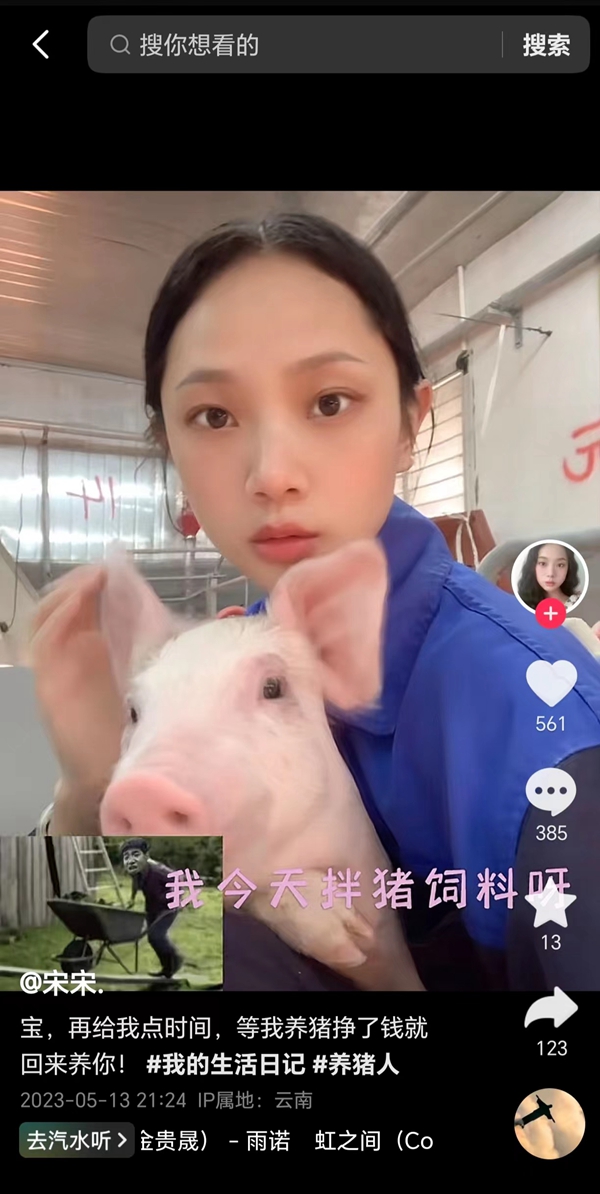The width and height of the screenshot is (600, 1194).
Task: Share this video via the arrow icon
Action: [551, 1010]
